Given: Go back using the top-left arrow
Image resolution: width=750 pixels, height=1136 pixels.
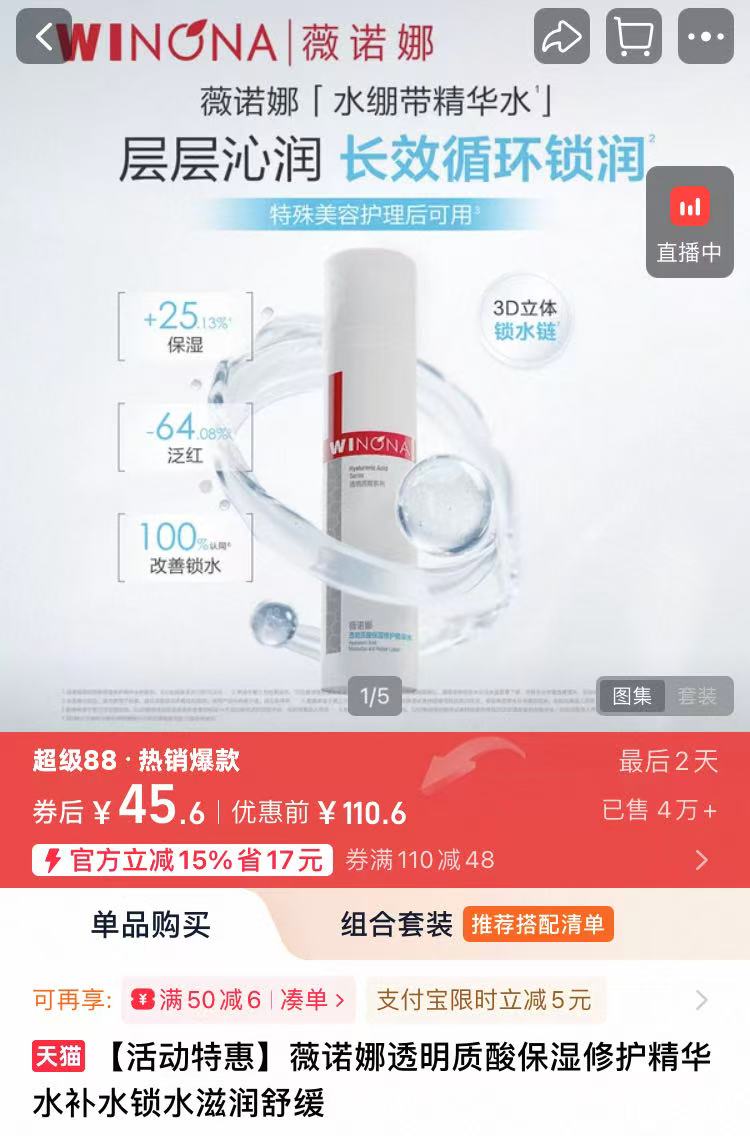Looking at the screenshot, I should [44, 37].
